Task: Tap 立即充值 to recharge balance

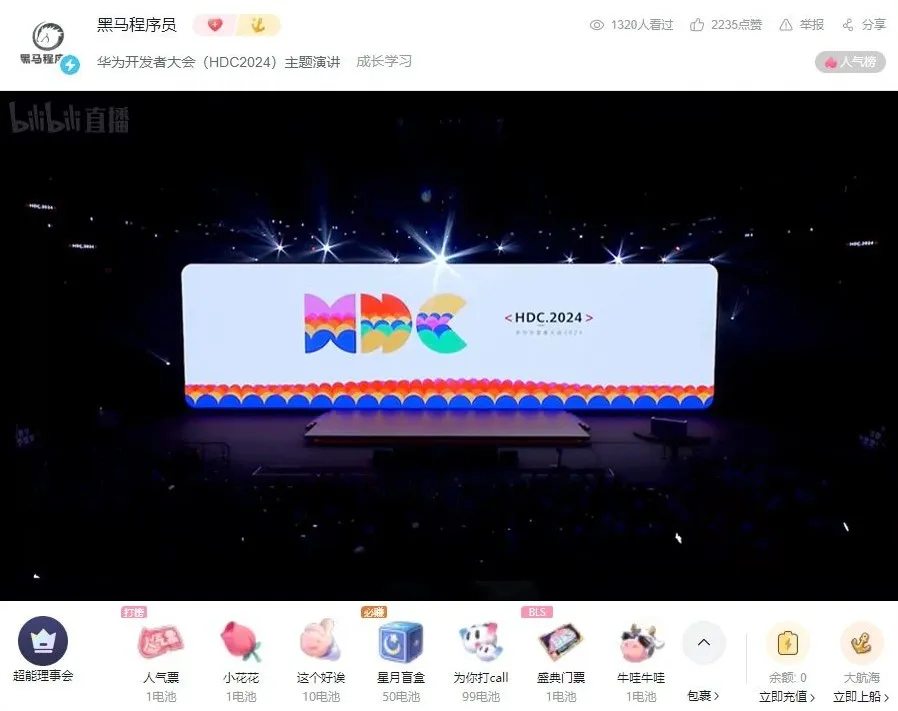Action: pos(787,697)
